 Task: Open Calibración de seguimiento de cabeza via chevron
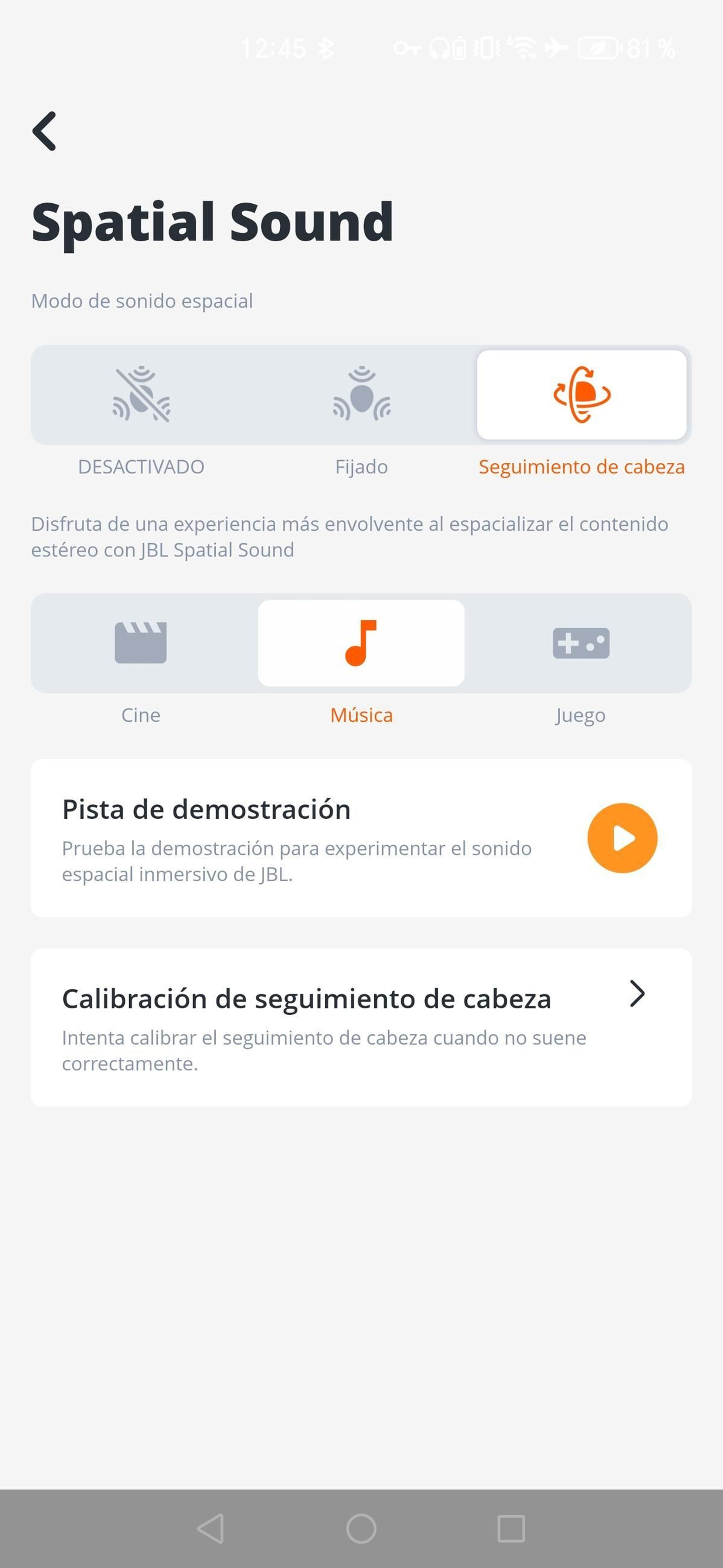click(638, 996)
